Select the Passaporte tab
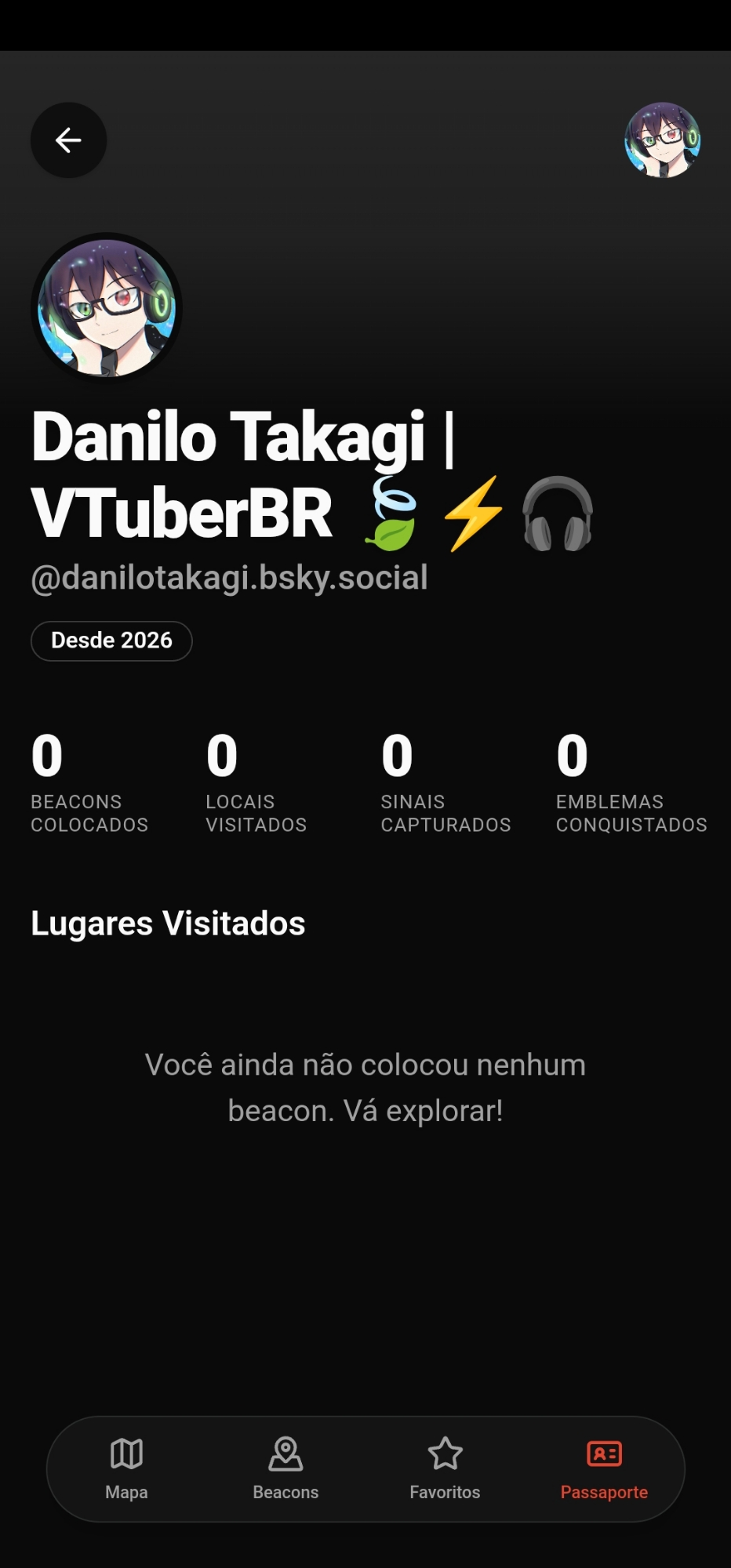This screenshot has width=731, height=1568. [x=604, y=1468]
